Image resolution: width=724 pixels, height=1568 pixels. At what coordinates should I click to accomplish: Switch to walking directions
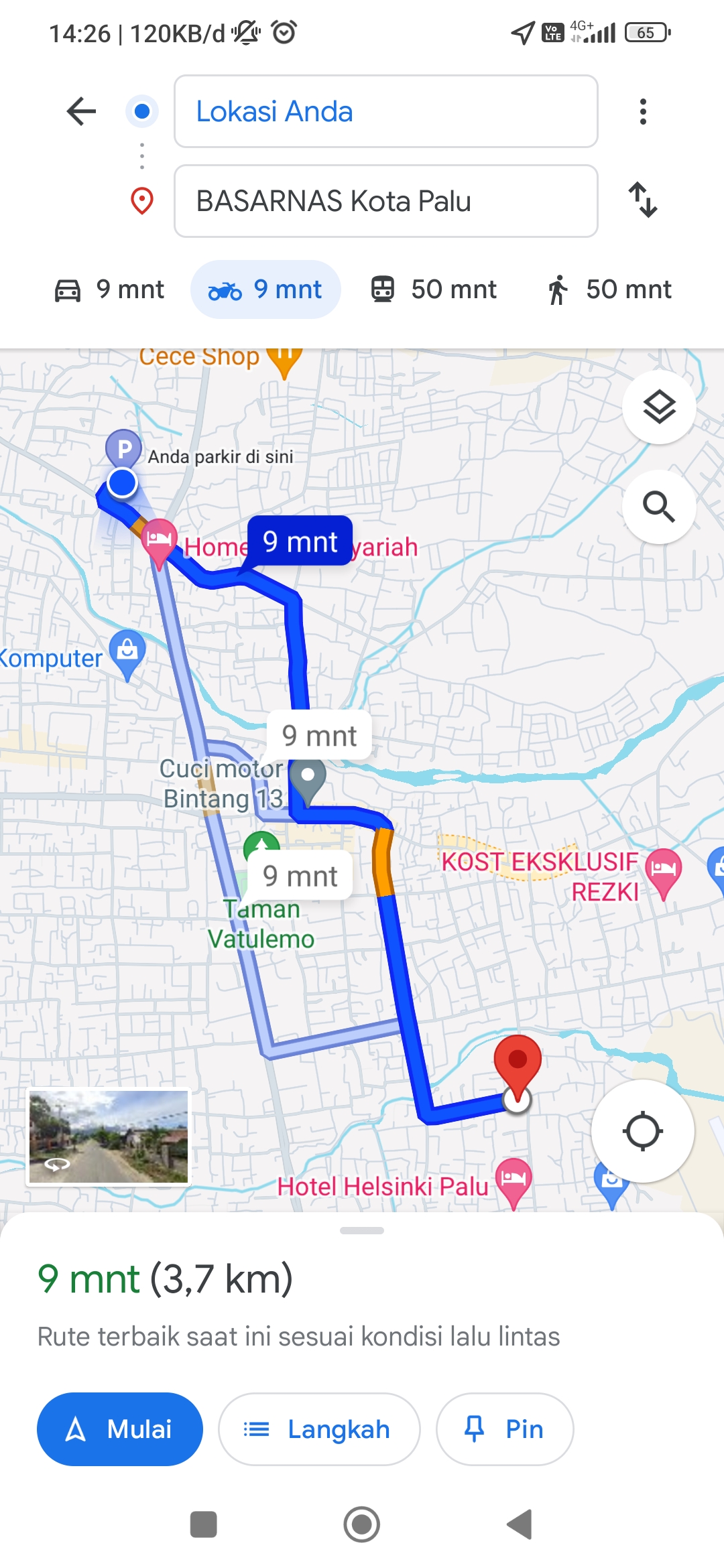609,289
